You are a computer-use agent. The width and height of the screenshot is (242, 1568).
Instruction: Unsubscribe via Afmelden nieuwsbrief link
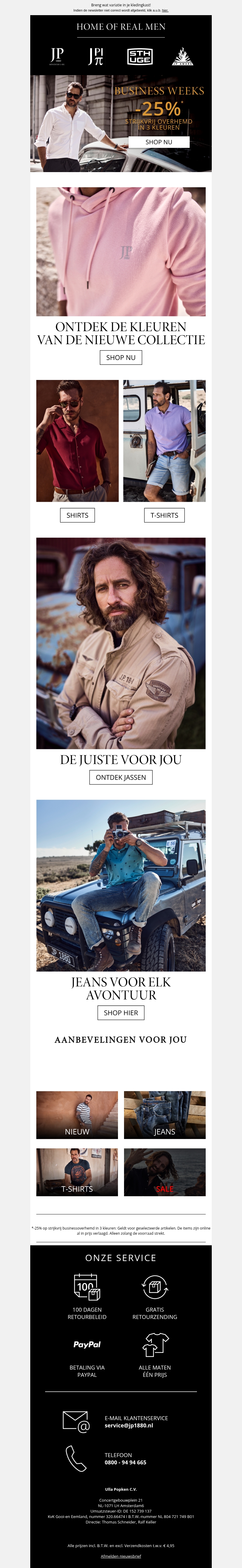[x=120, y=1556]
